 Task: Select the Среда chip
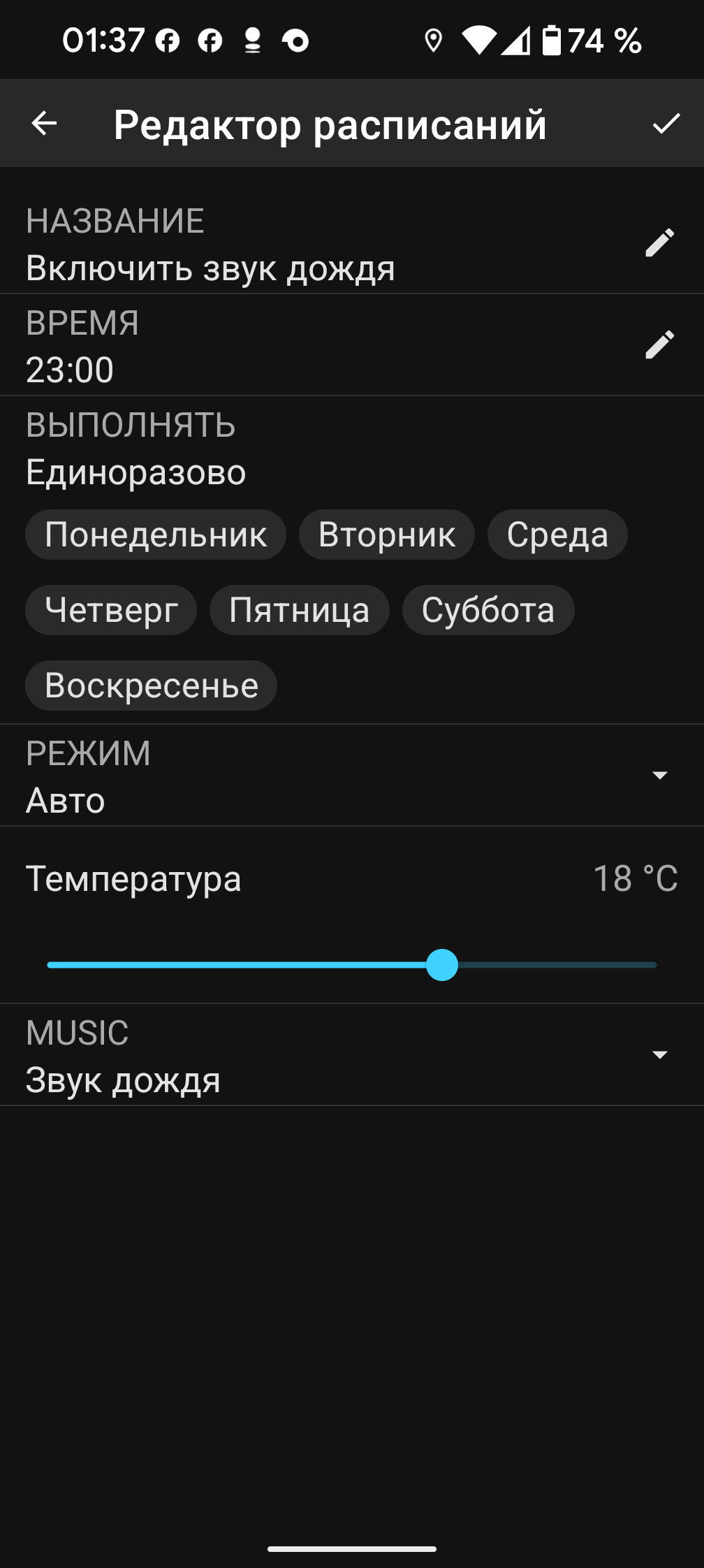coord(557,535)
